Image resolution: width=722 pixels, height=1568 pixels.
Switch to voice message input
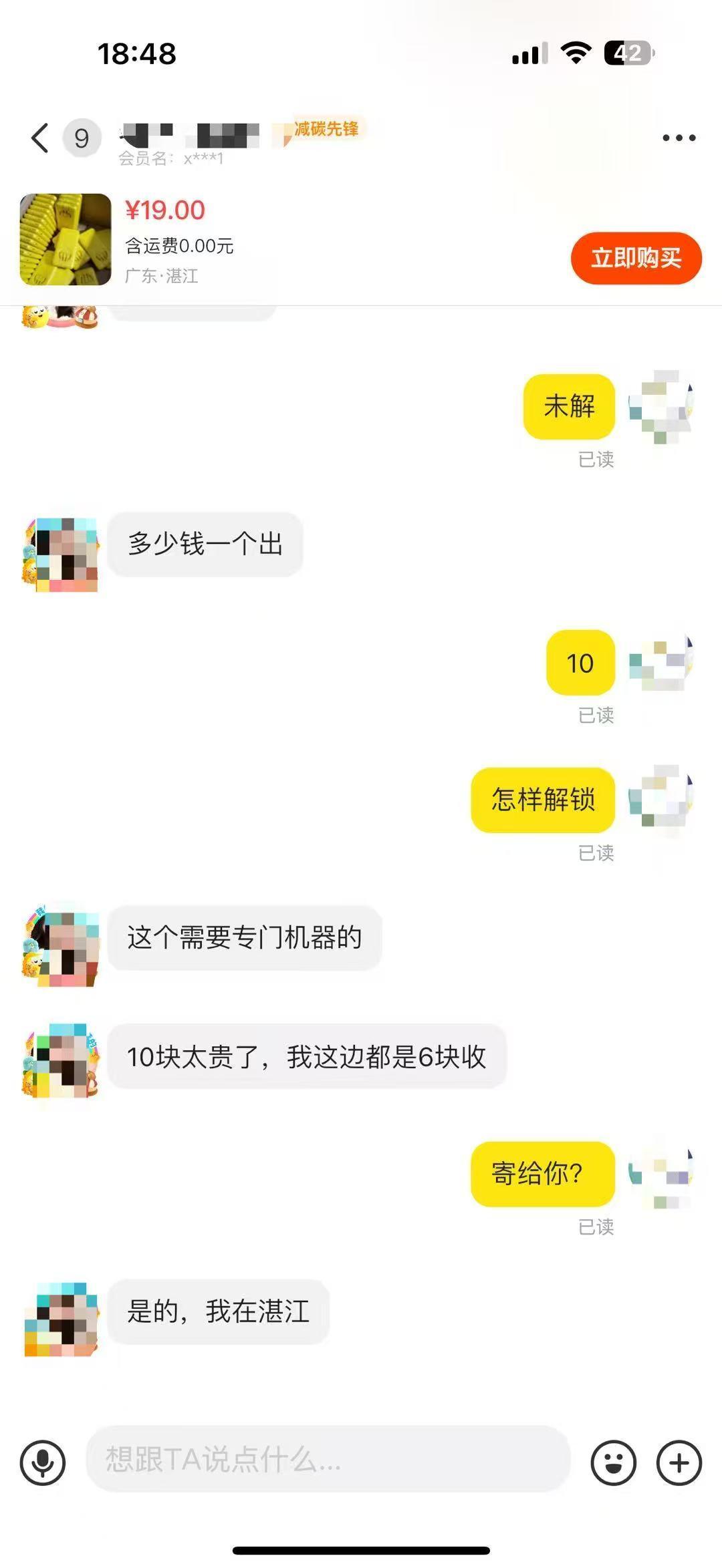click(43, 1462)
